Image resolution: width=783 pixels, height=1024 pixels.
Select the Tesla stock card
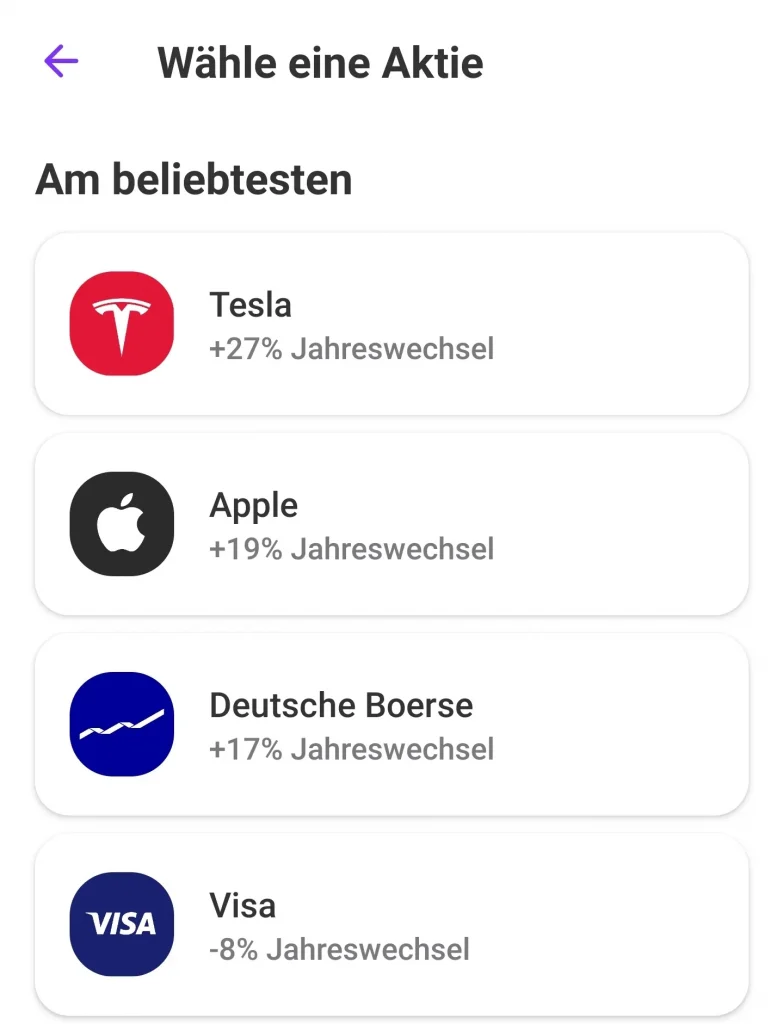[391, 324]
